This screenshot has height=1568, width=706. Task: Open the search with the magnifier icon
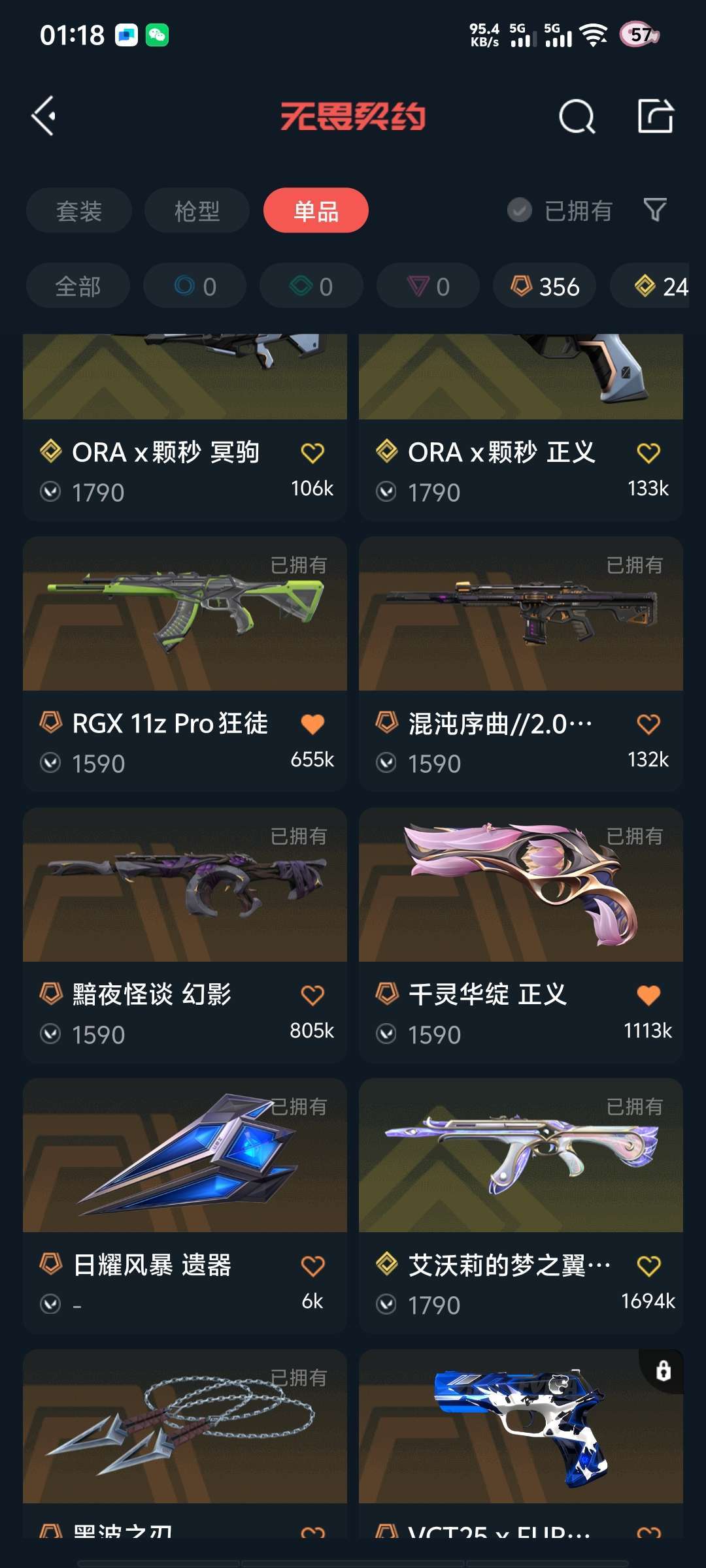click(x=576, y=117)
